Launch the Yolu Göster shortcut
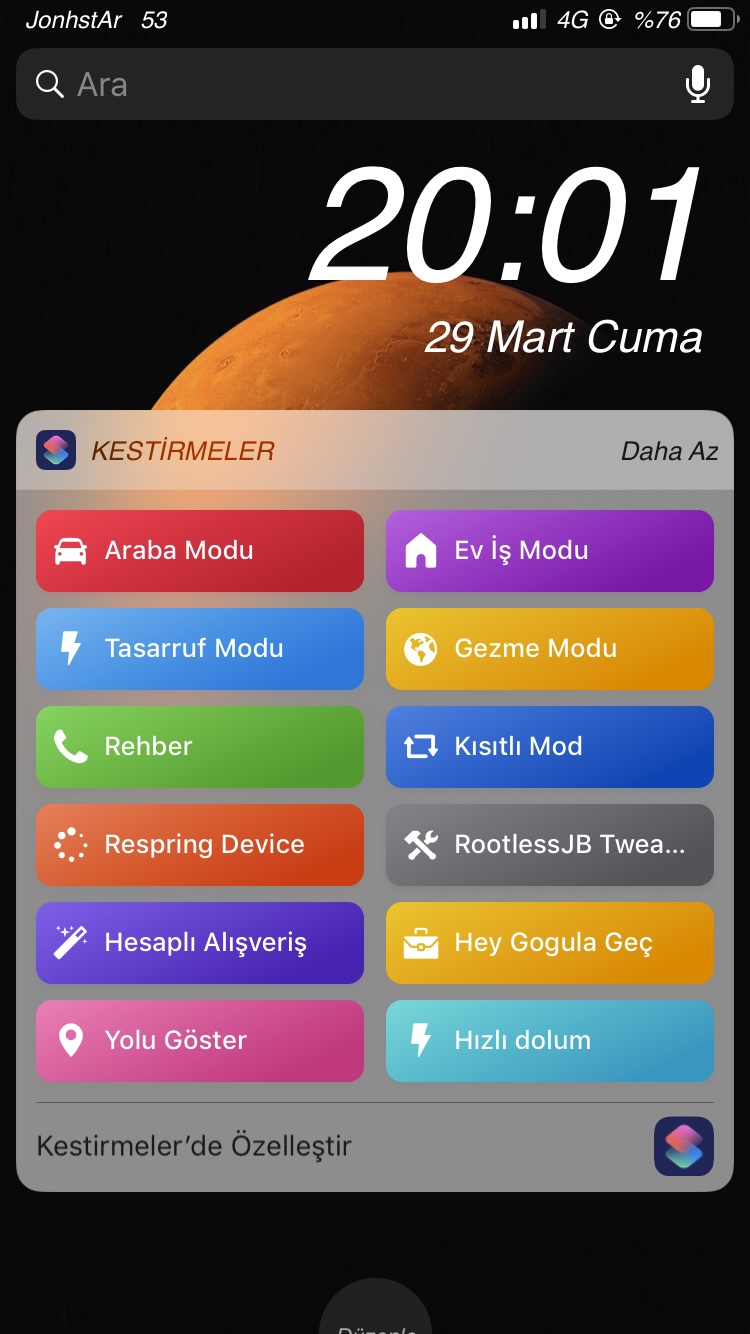 pyautogui.click(x=200, y=1041)
